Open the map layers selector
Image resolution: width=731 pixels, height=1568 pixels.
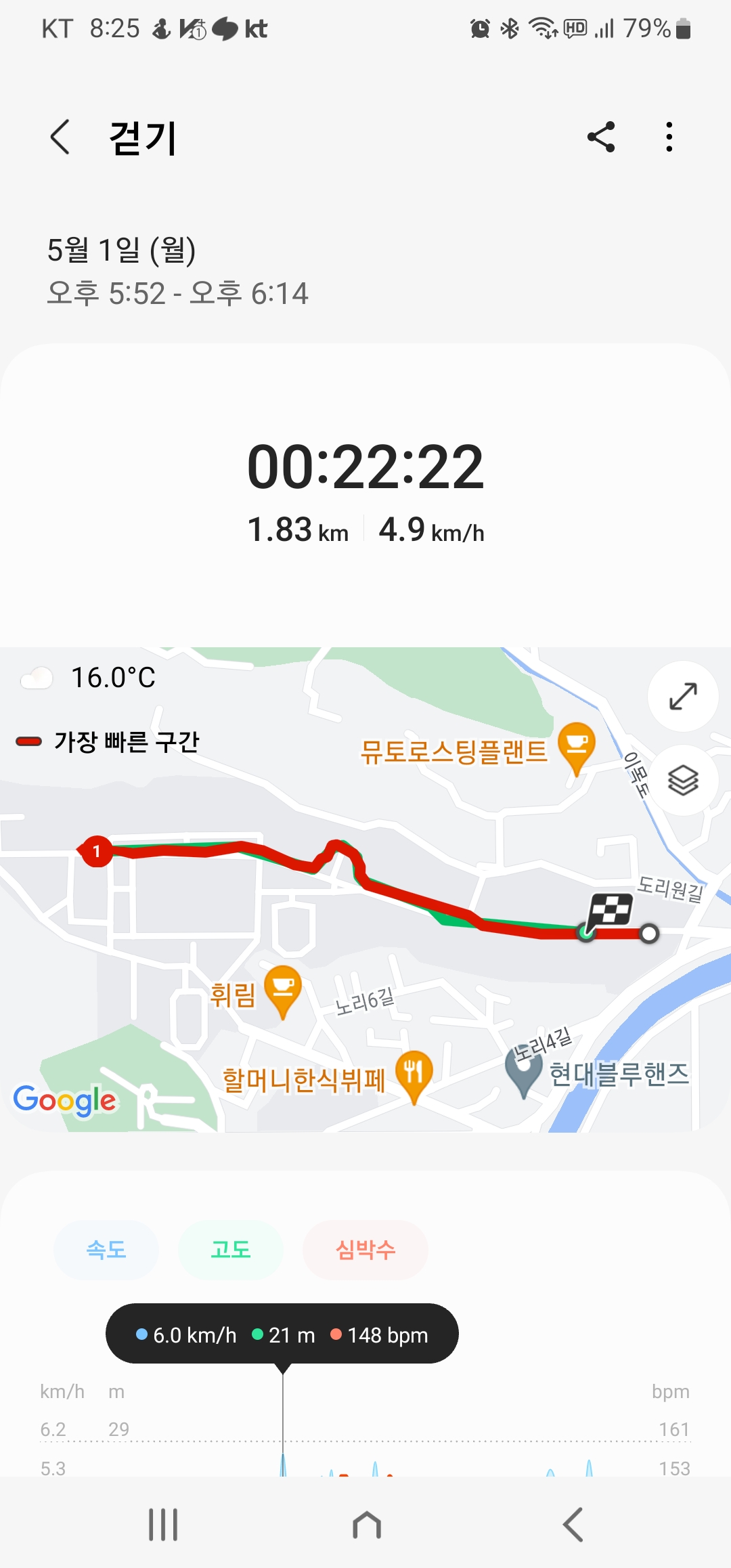(682, 781)
